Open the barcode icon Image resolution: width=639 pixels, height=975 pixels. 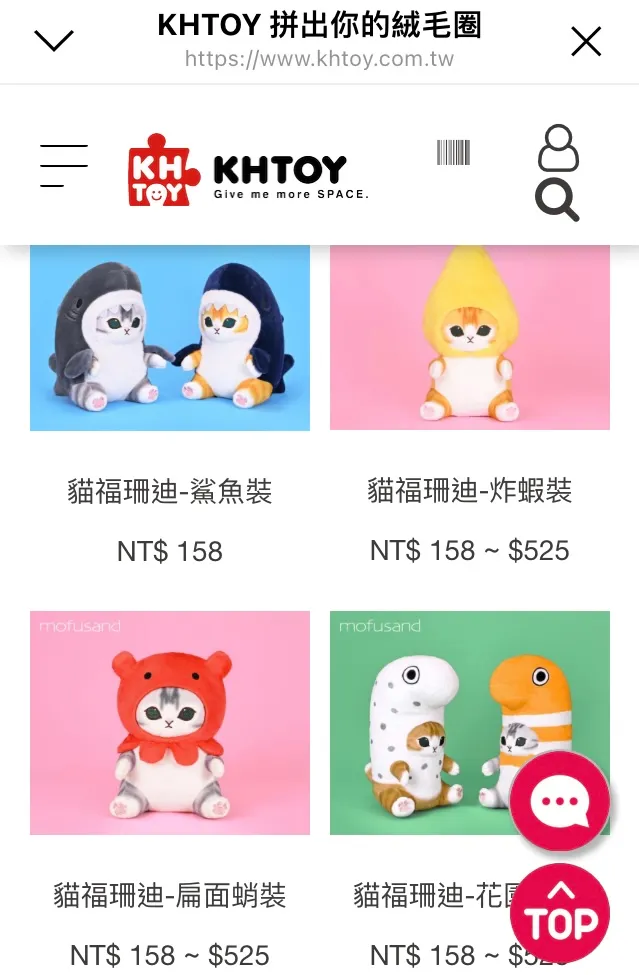click(453, 153)
